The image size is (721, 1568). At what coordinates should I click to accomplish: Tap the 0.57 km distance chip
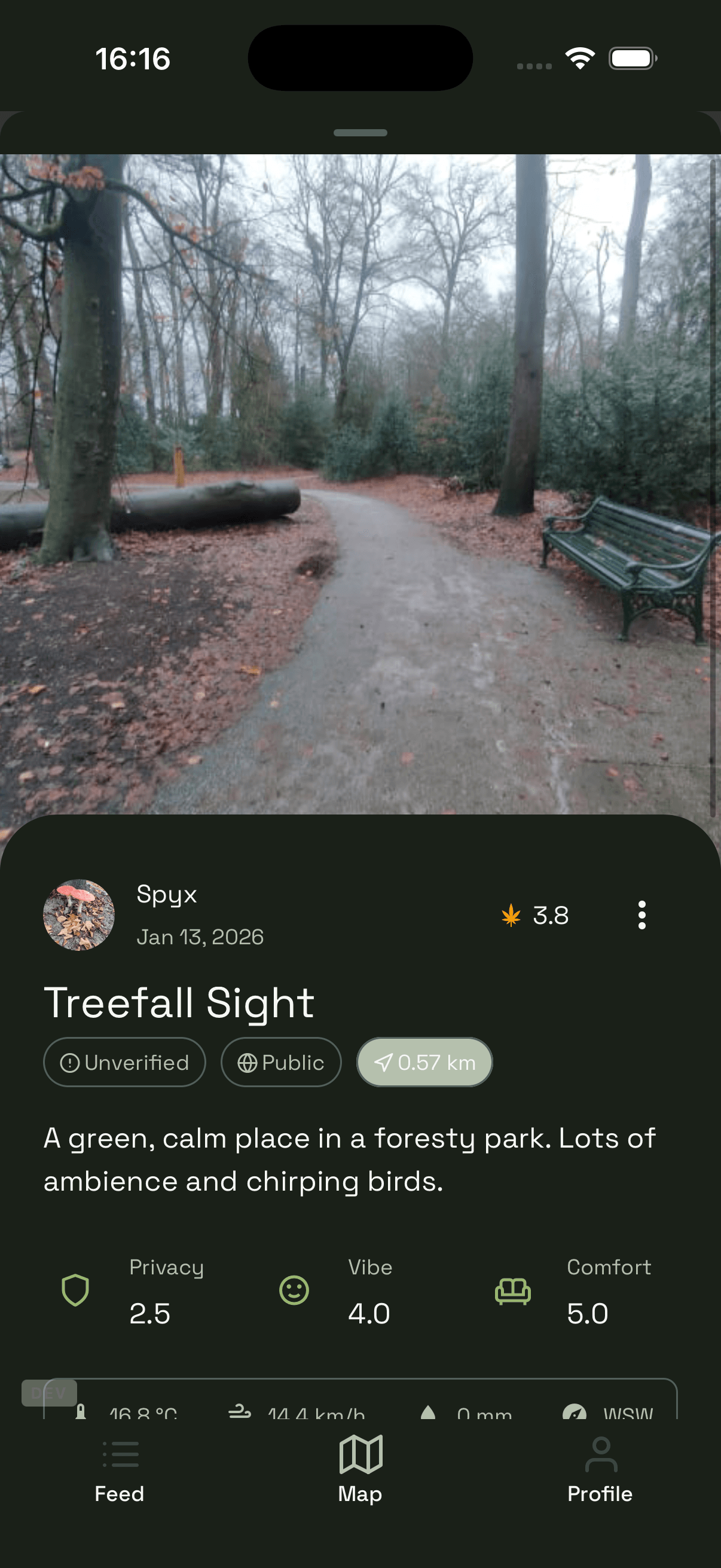coord(424,1062)
